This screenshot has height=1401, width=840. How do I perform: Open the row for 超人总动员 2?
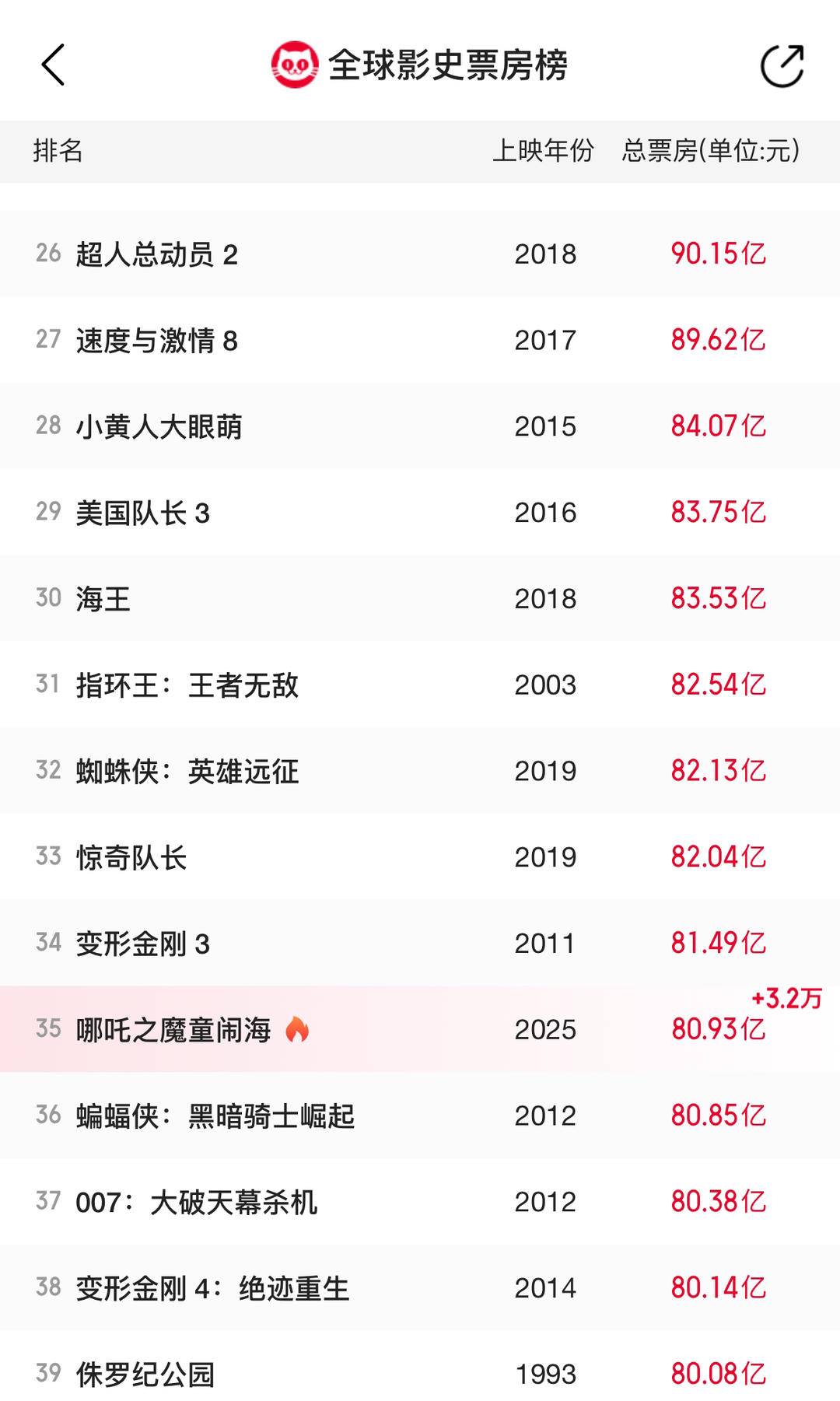(420, 254)
